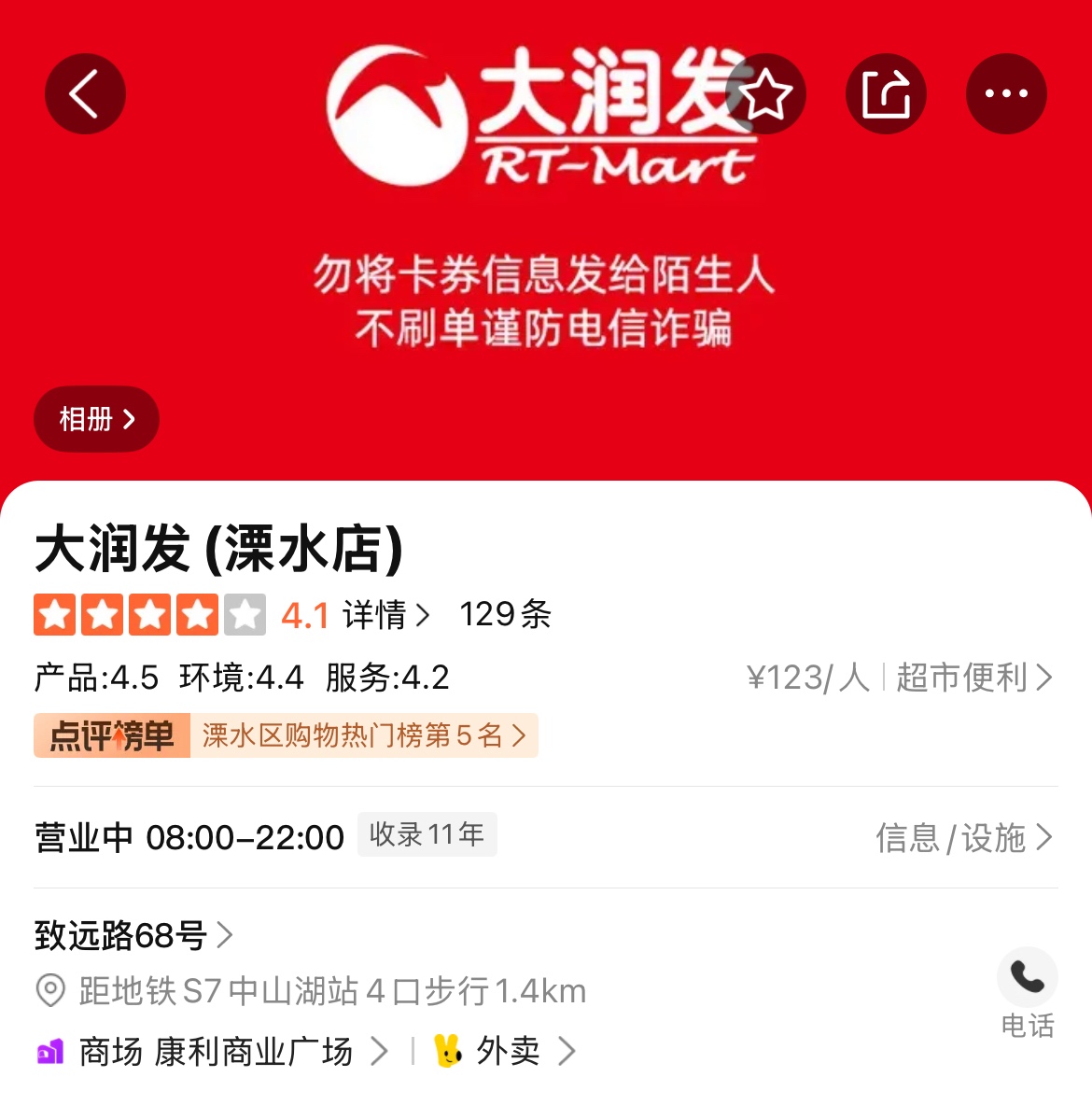The height and width of the screenshot is (1105, 1092).
Task: View rating 详情 details
Action: 385,615
